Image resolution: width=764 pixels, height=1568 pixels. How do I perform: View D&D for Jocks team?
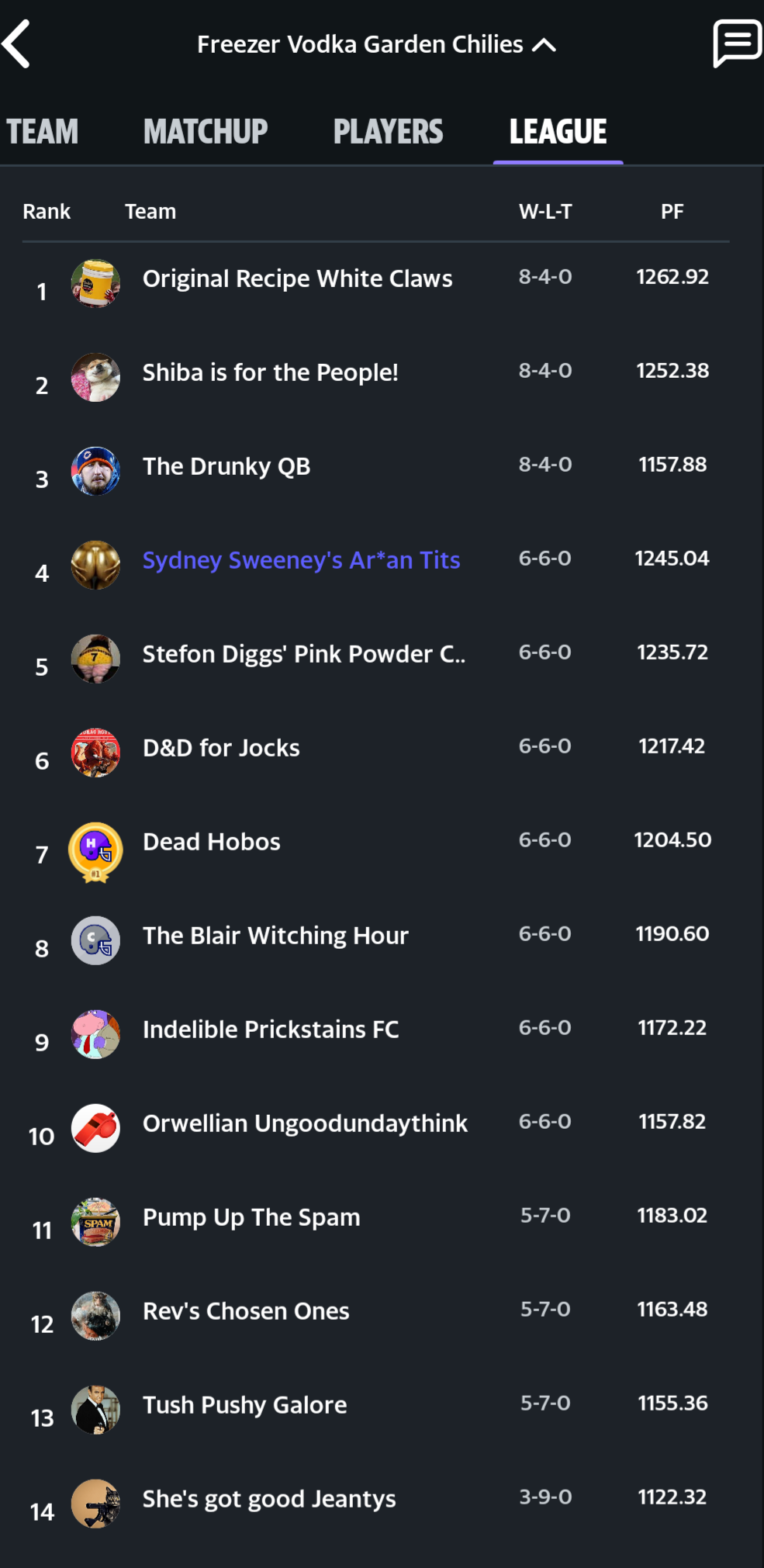point(221,749)
